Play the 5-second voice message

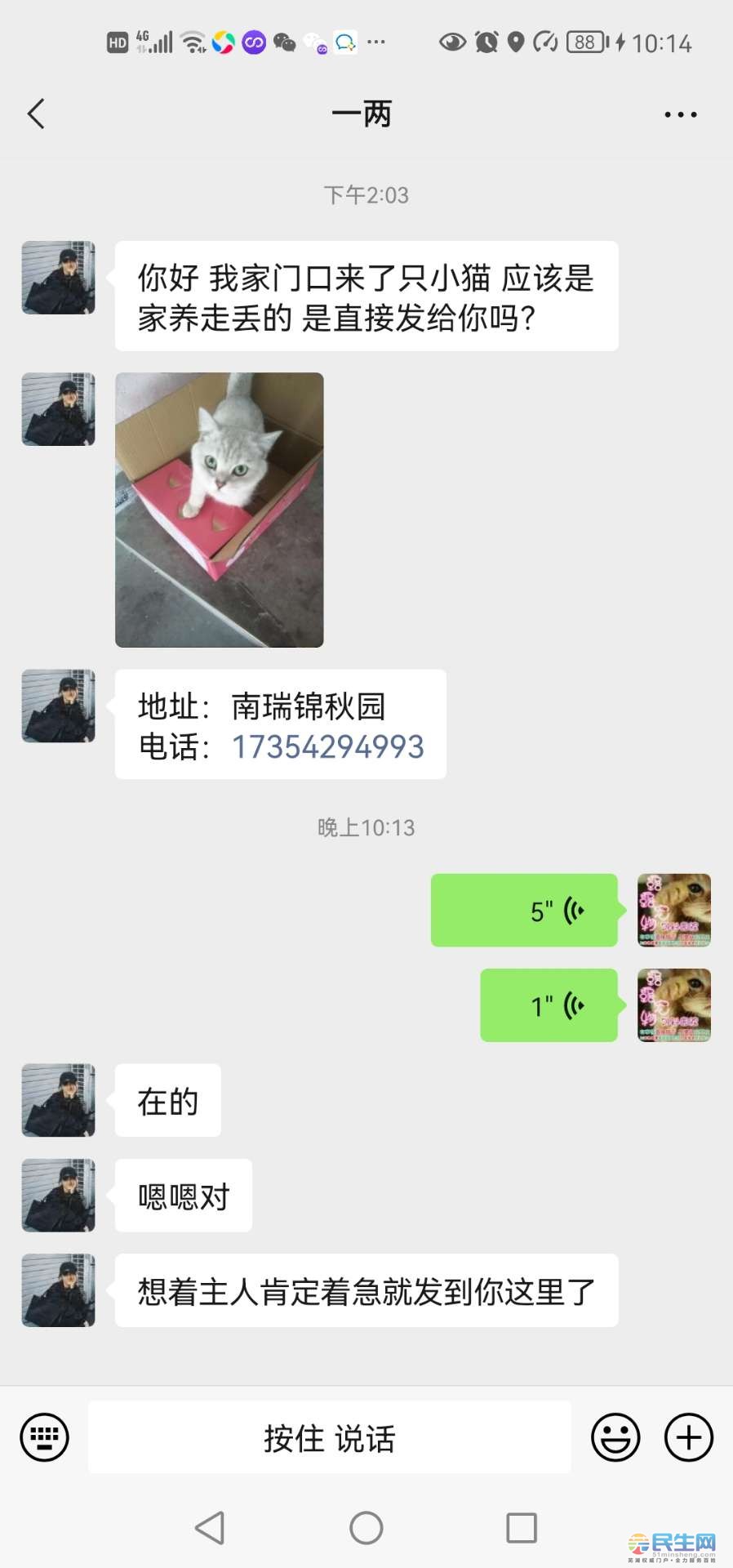tap(524, 911)
